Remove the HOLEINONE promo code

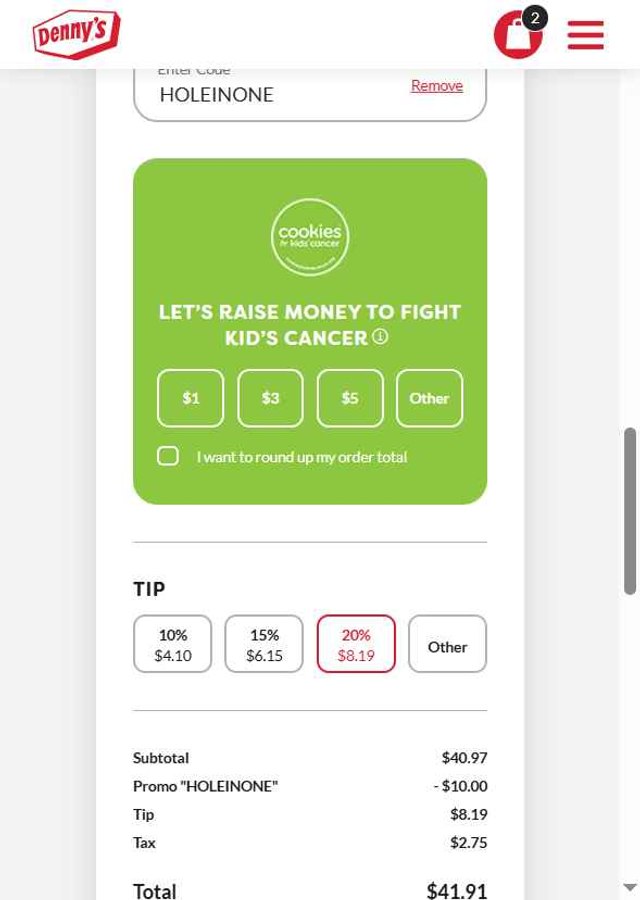click(x=436, y=86)
